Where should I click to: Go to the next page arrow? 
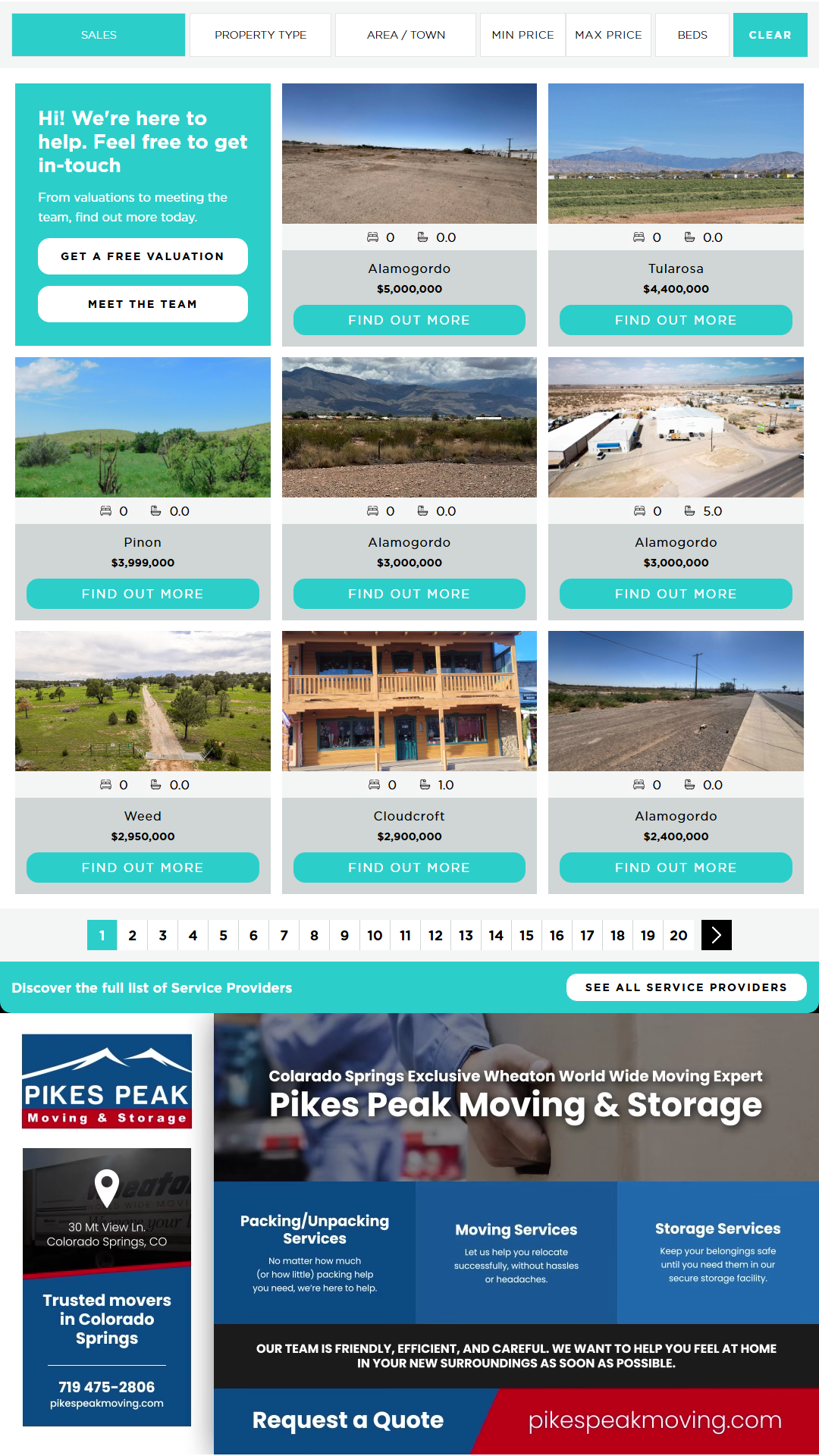[x=717, y=935]
